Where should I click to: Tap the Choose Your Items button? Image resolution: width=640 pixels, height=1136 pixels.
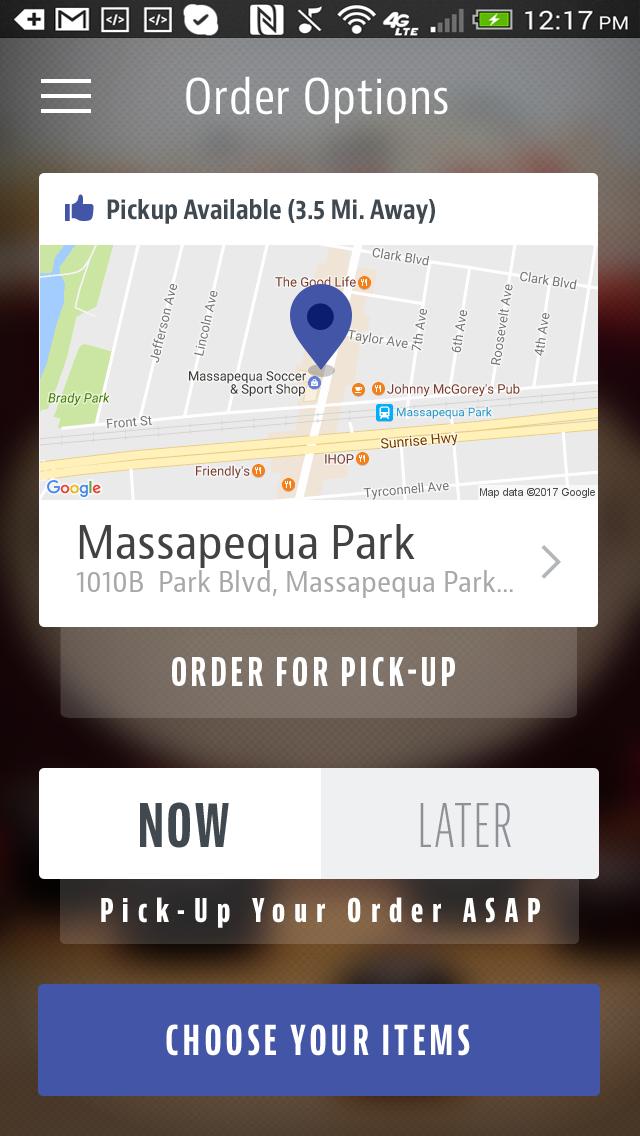point(318,1040)
